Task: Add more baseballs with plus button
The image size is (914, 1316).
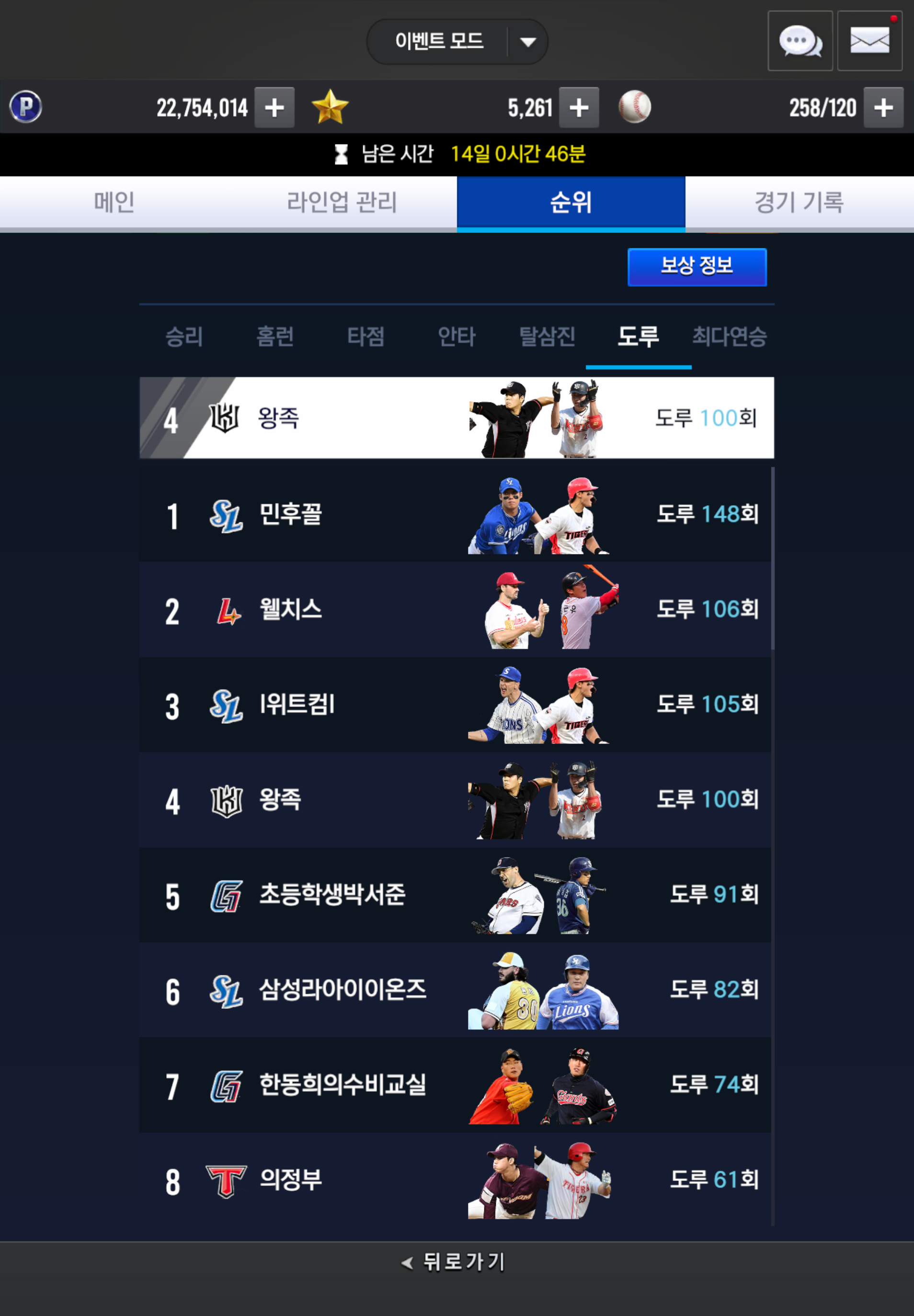Action: (883, 108)
